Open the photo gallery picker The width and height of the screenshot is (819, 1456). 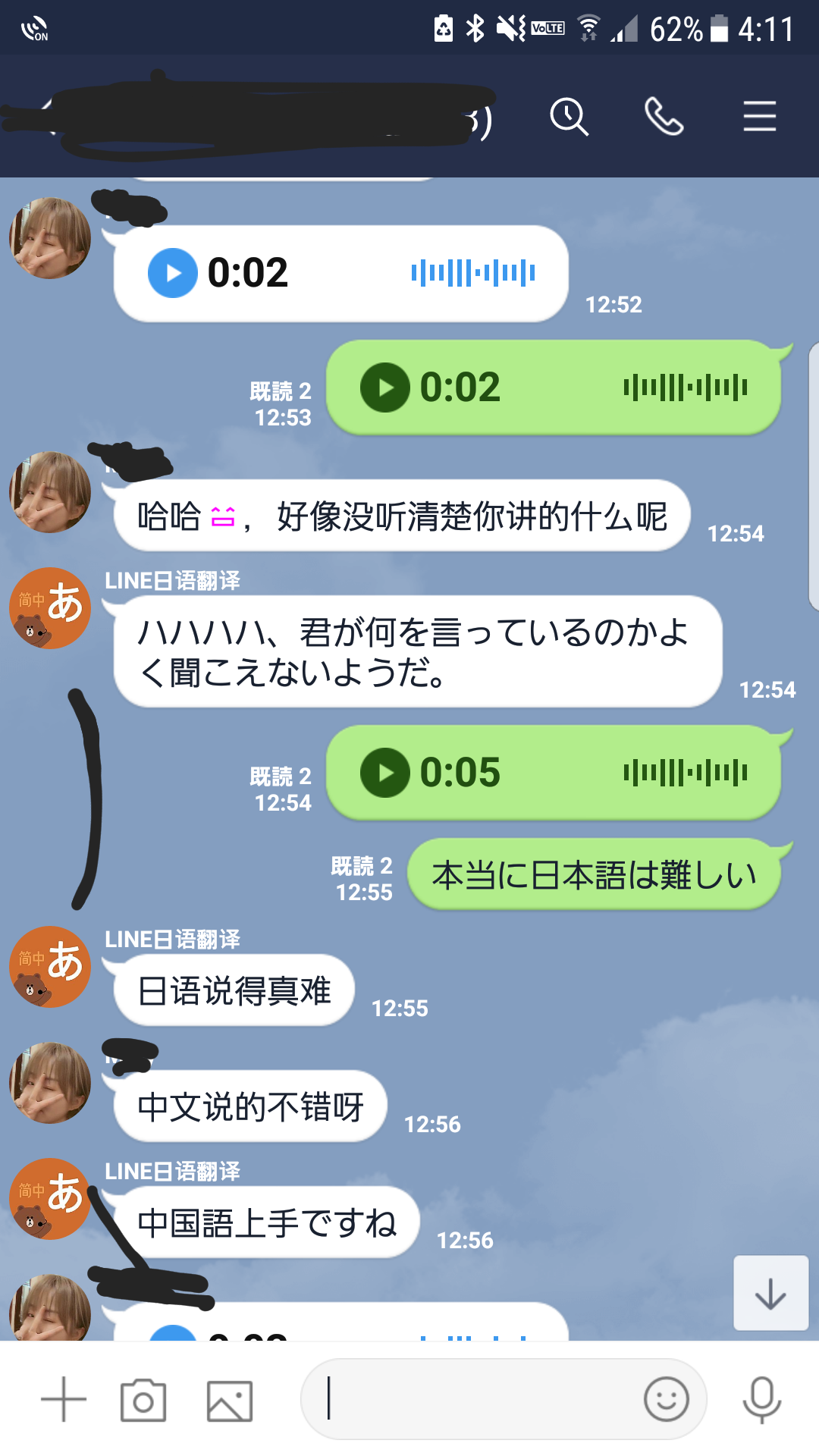pyautogui.click(x=230, y=1401)
